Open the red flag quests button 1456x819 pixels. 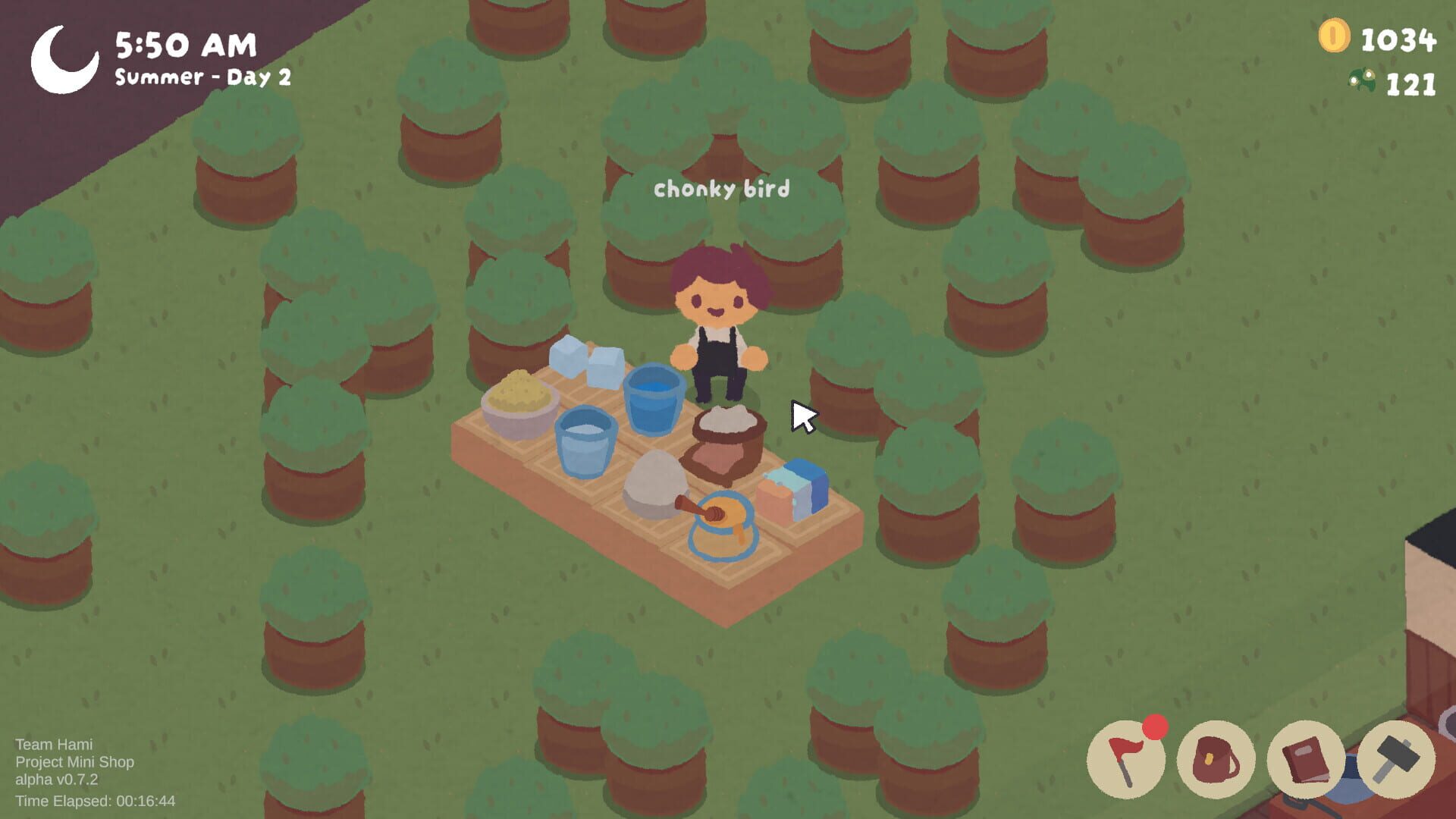pos(1125,759)
